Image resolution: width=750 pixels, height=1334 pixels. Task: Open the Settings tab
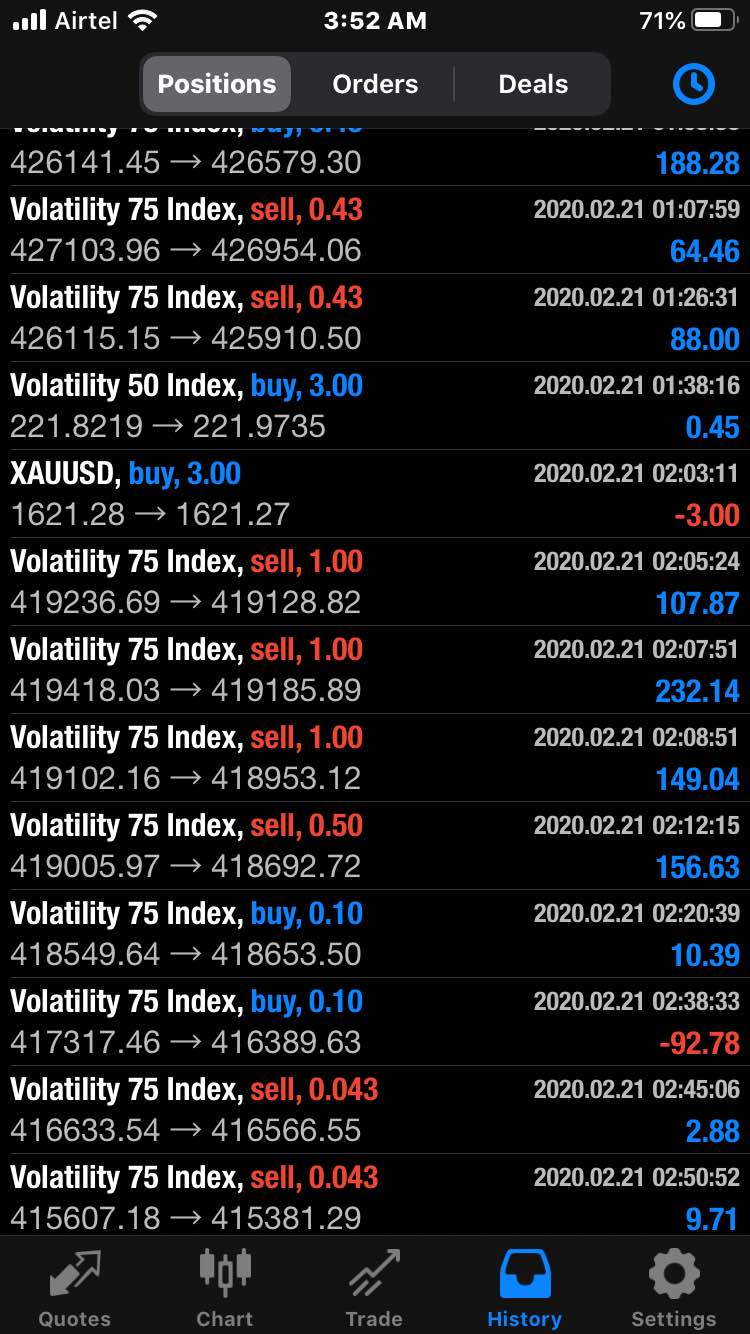pyautogui.click(x=674, y=1288)
